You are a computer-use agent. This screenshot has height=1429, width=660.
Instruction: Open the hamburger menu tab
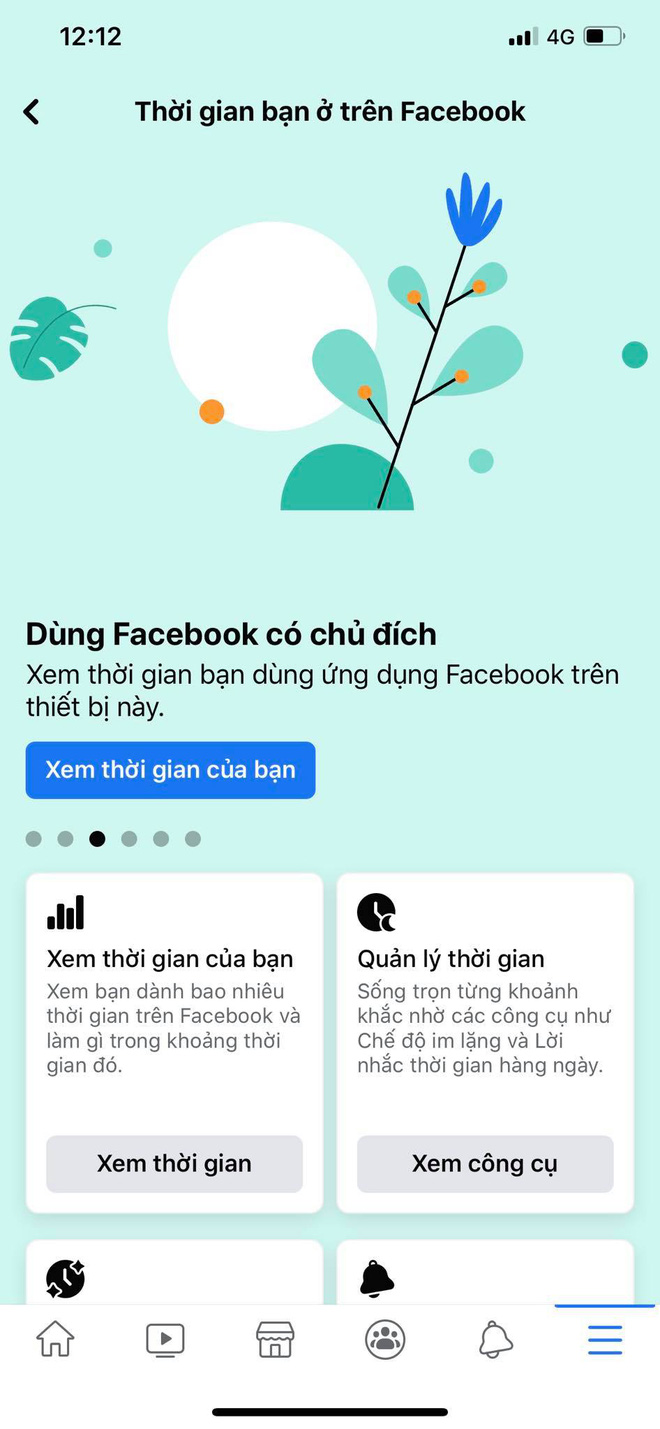(x=605, y=1339)
